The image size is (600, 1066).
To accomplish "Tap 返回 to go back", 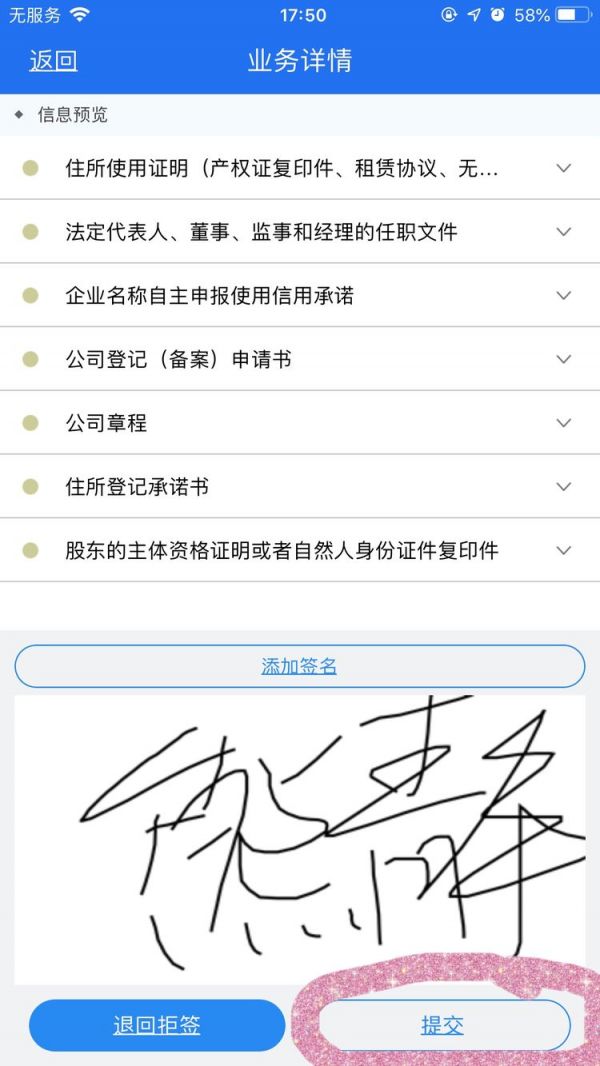I will click(53, 61).
